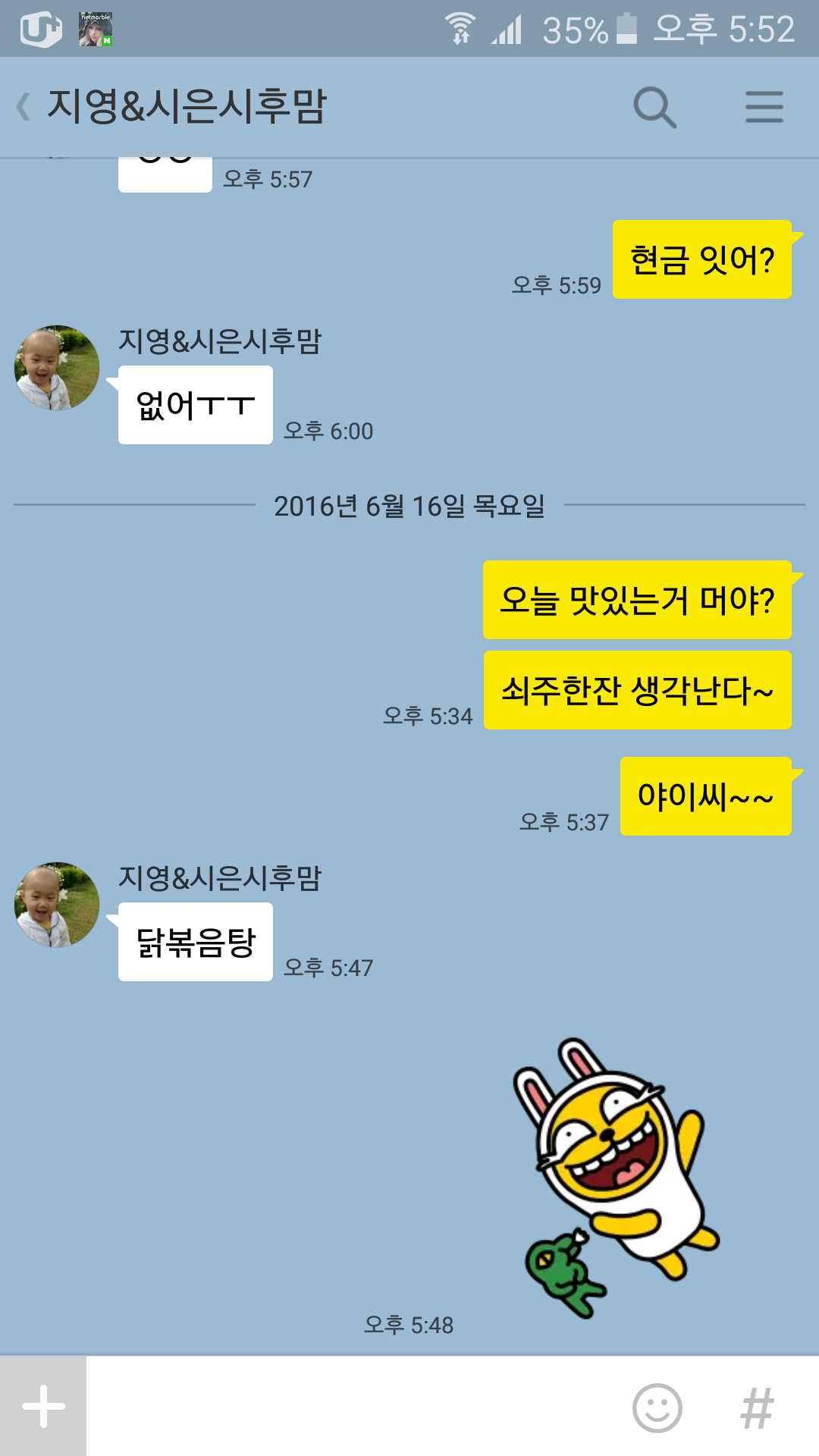Tap the message input field
Screen dimensions: 819x1456
(353, 1406)
